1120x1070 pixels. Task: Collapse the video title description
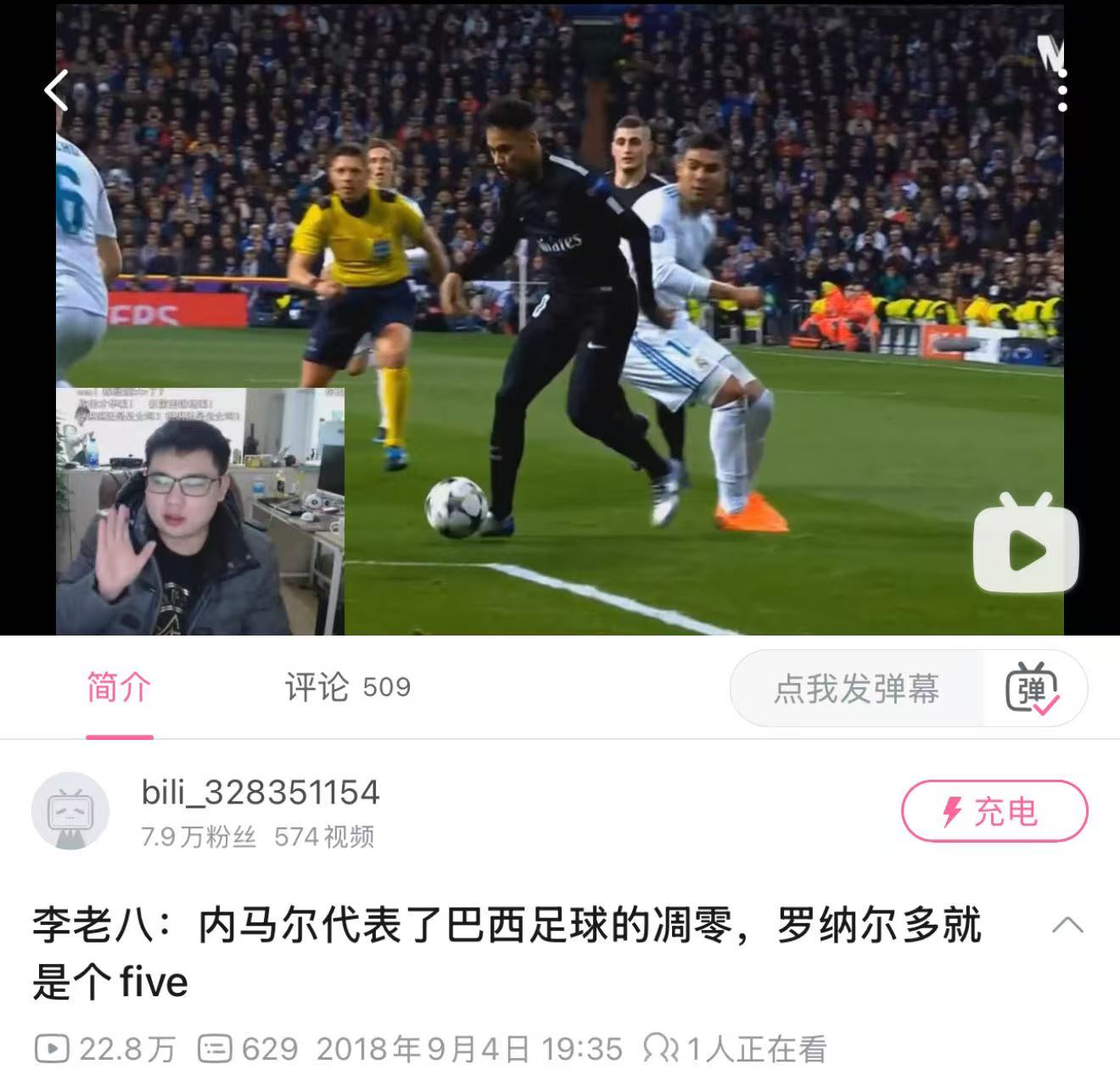click(1067, 926)
